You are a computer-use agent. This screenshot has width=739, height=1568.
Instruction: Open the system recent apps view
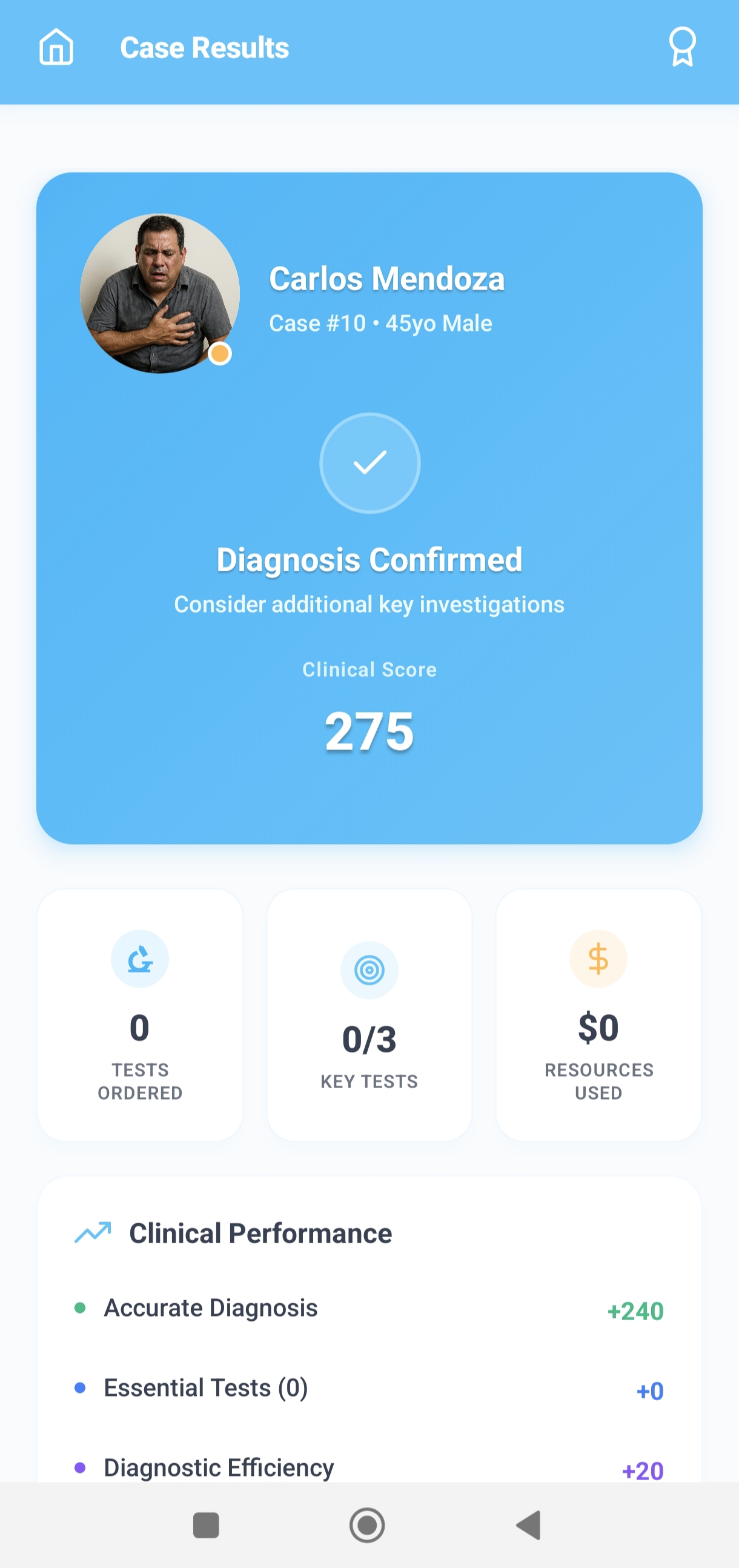(x=206, y=1525)
